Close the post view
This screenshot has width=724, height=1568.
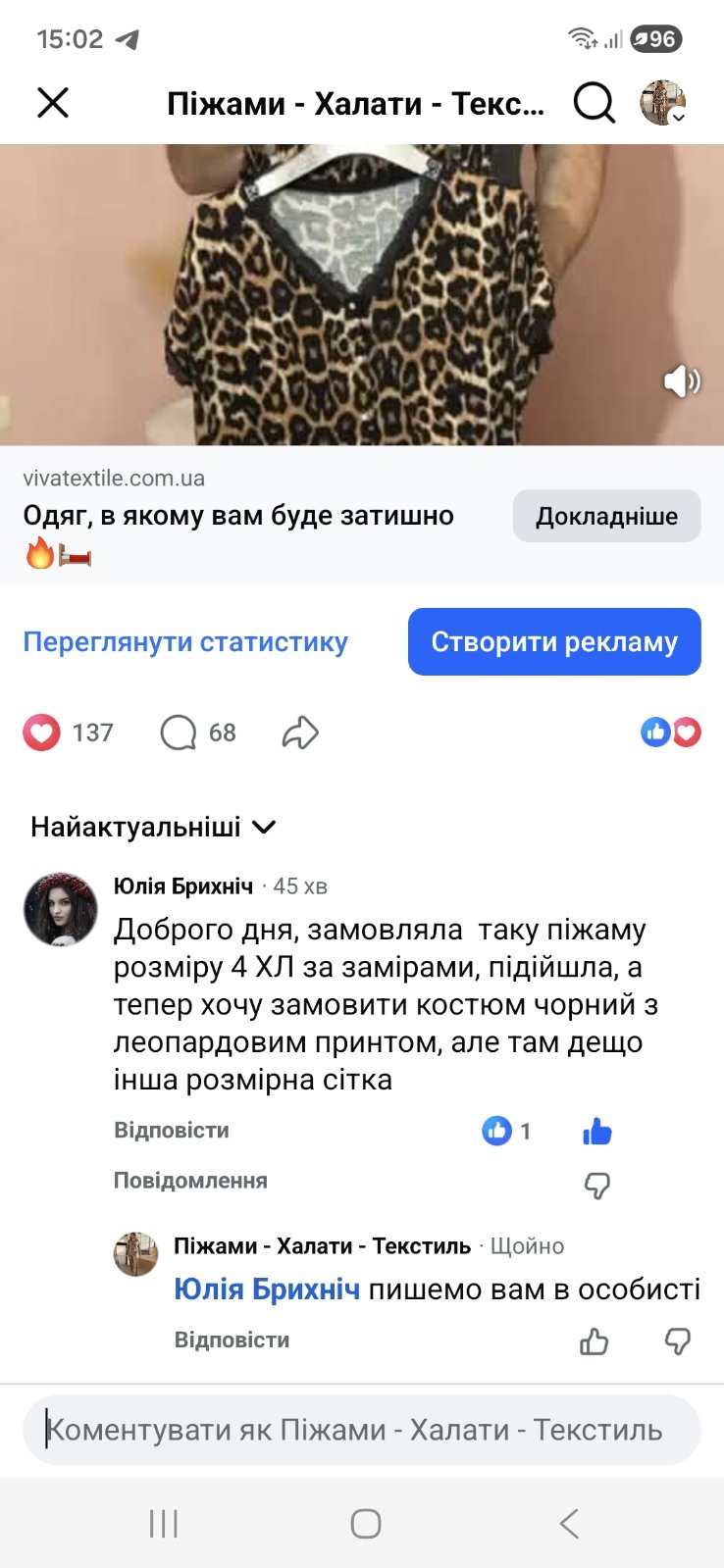pos(53,102)
